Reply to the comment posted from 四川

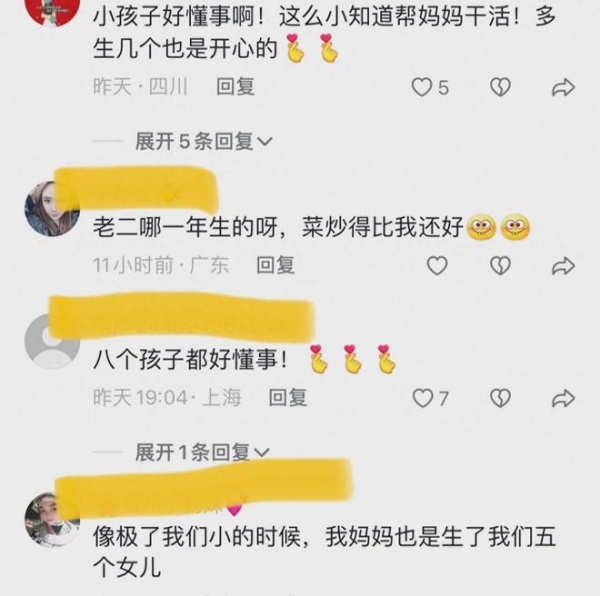236,87
